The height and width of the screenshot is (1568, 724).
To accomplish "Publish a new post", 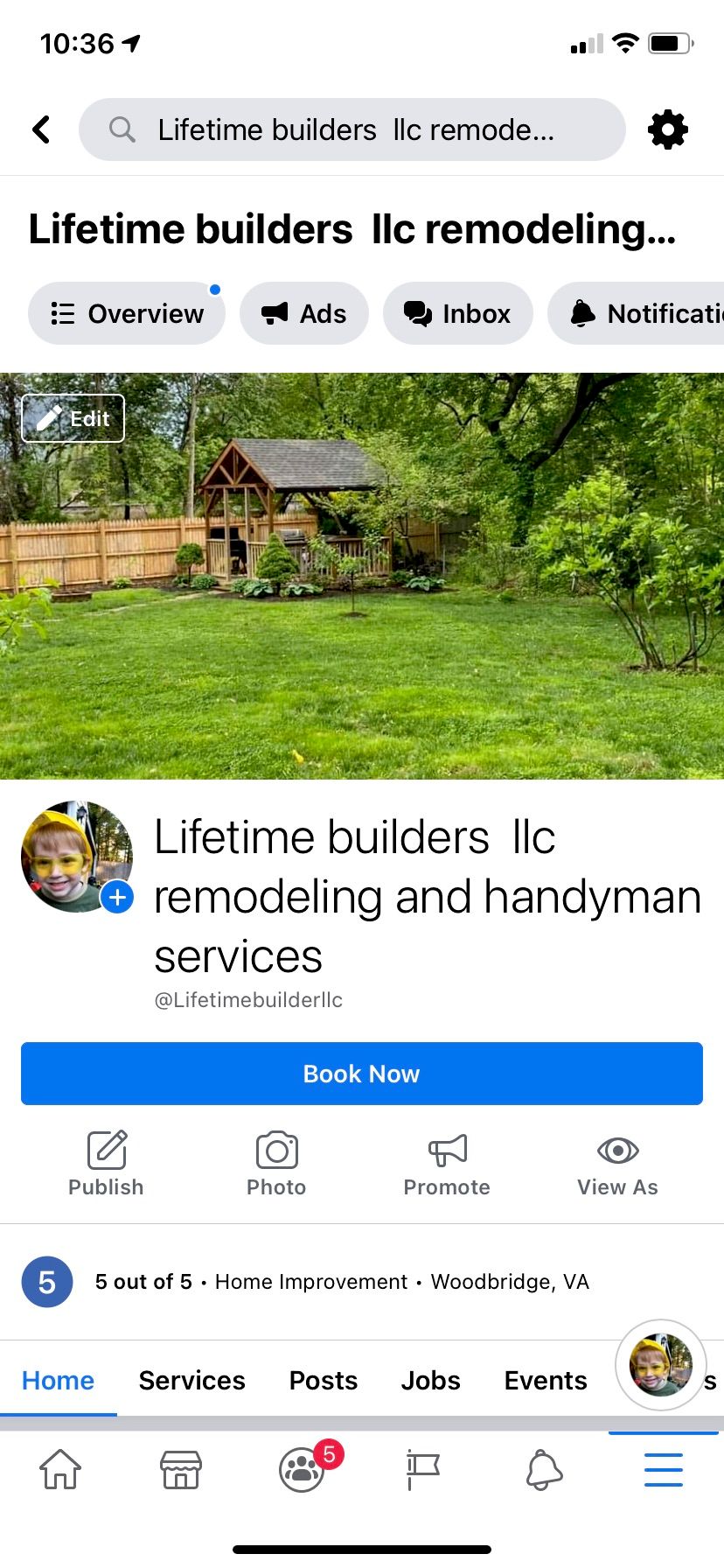I will pyautogui.click(x=107, y=1163).
